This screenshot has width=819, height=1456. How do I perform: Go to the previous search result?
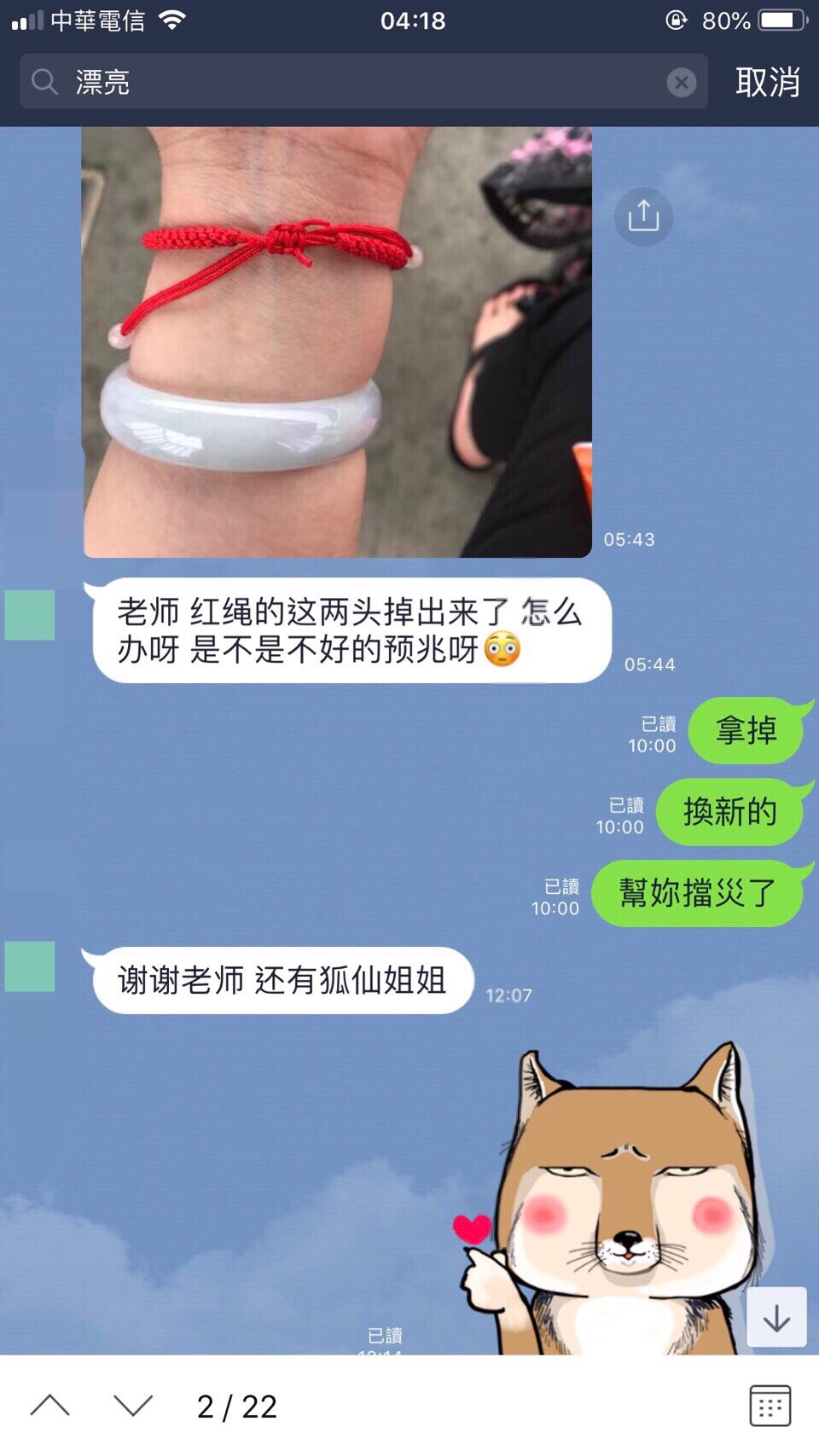pos(50,1406)
